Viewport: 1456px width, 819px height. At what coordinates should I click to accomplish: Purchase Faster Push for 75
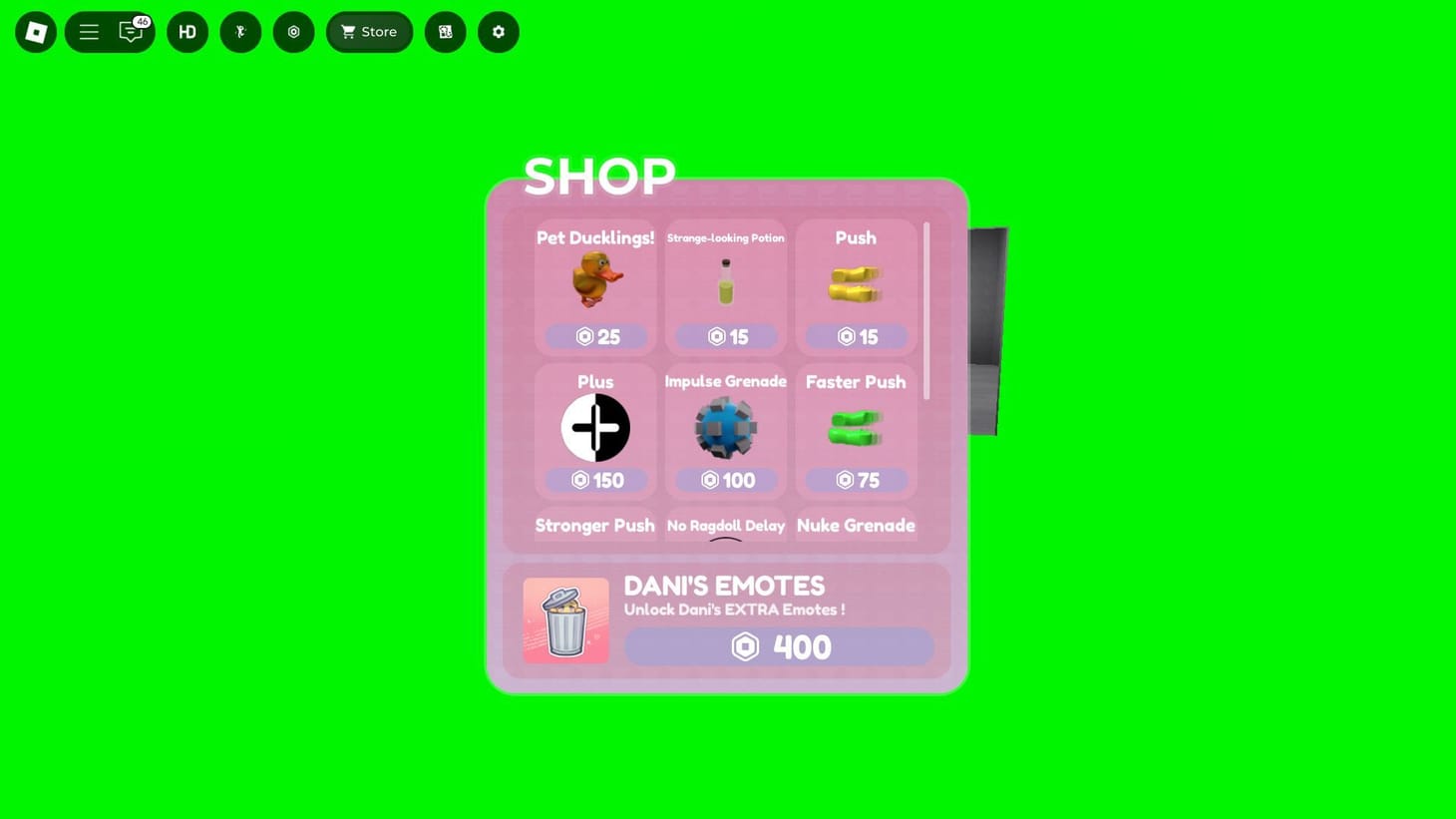click(x=856, y=480)
